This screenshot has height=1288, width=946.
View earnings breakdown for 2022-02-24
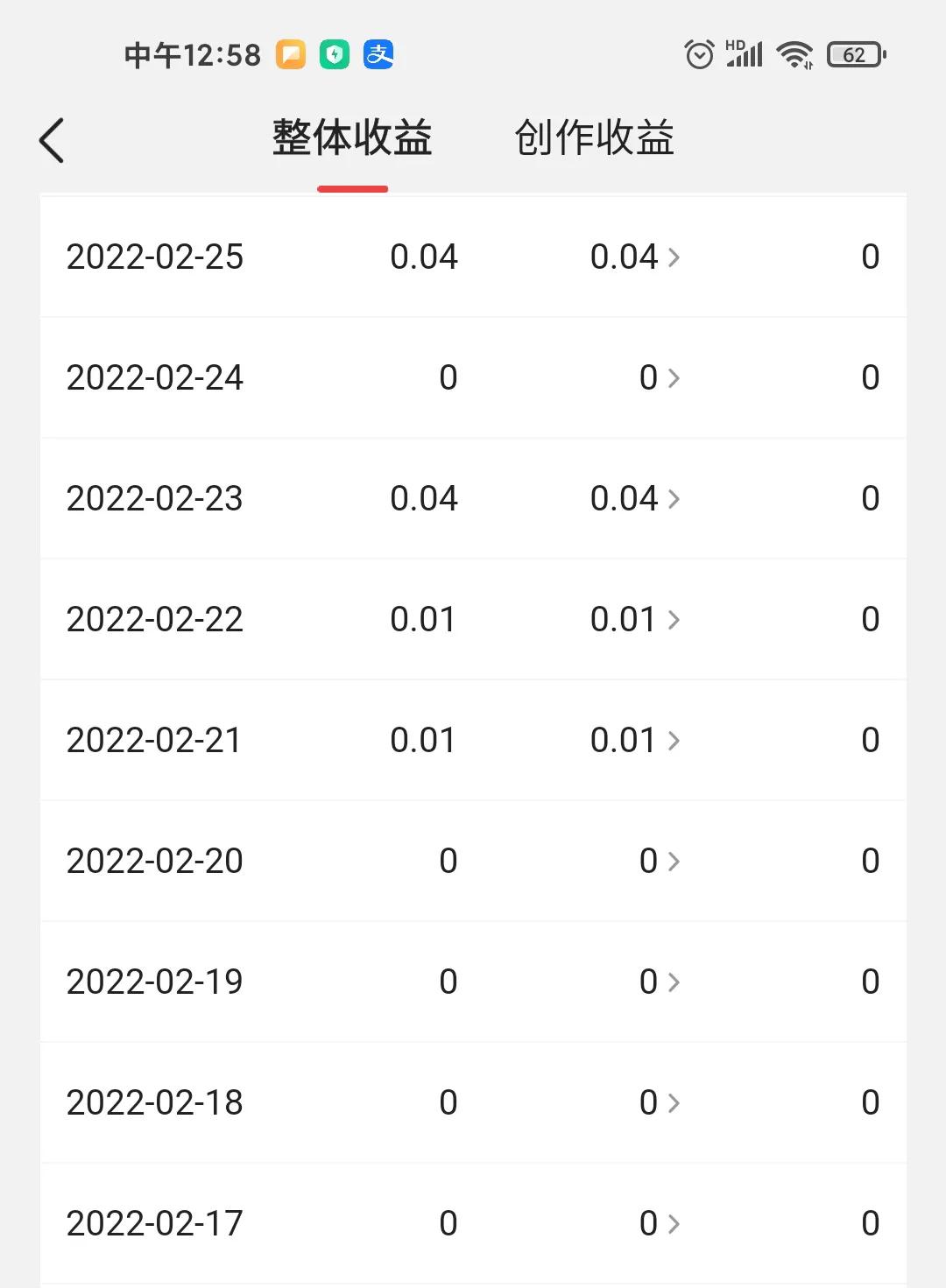[x=660, y=378]
